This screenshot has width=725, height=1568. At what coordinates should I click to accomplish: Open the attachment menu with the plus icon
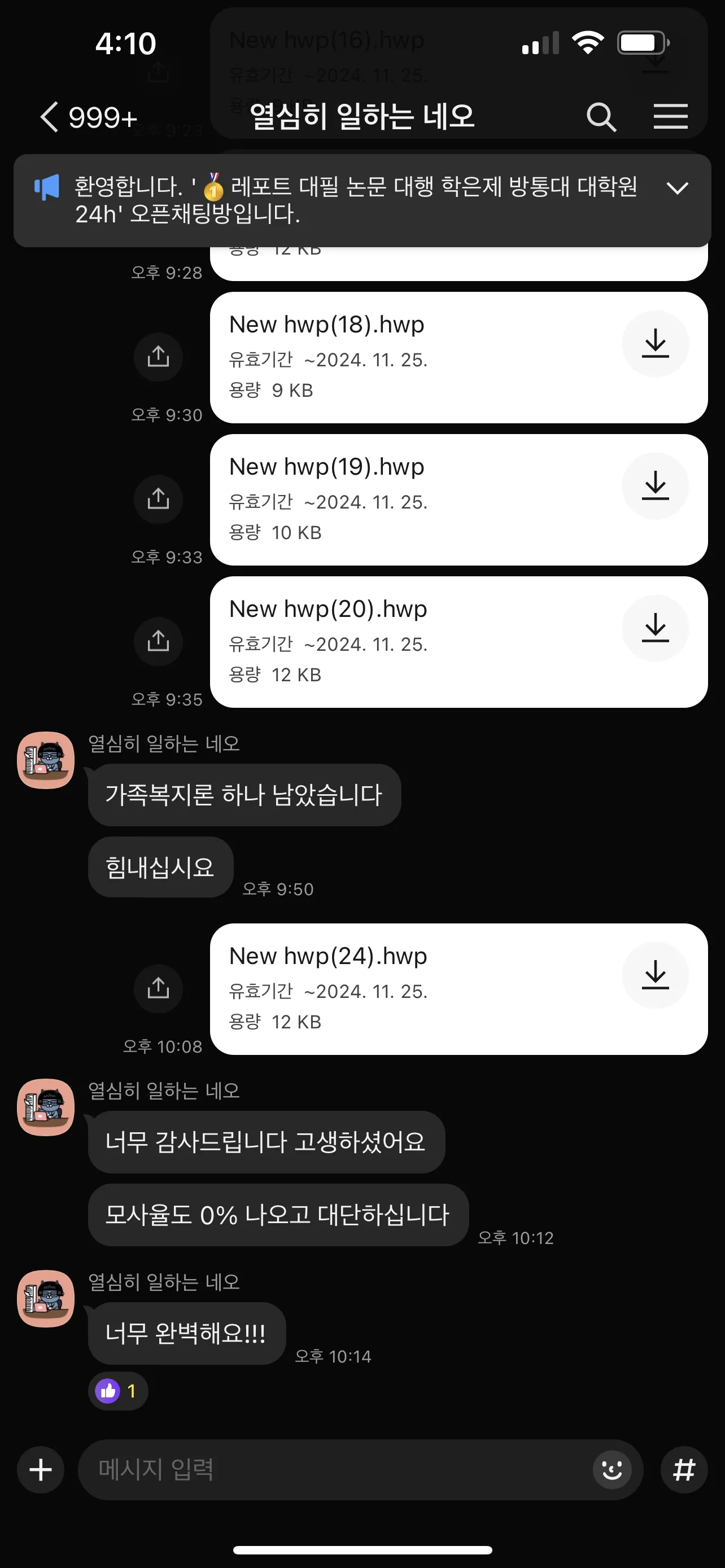coord(40,1470)
